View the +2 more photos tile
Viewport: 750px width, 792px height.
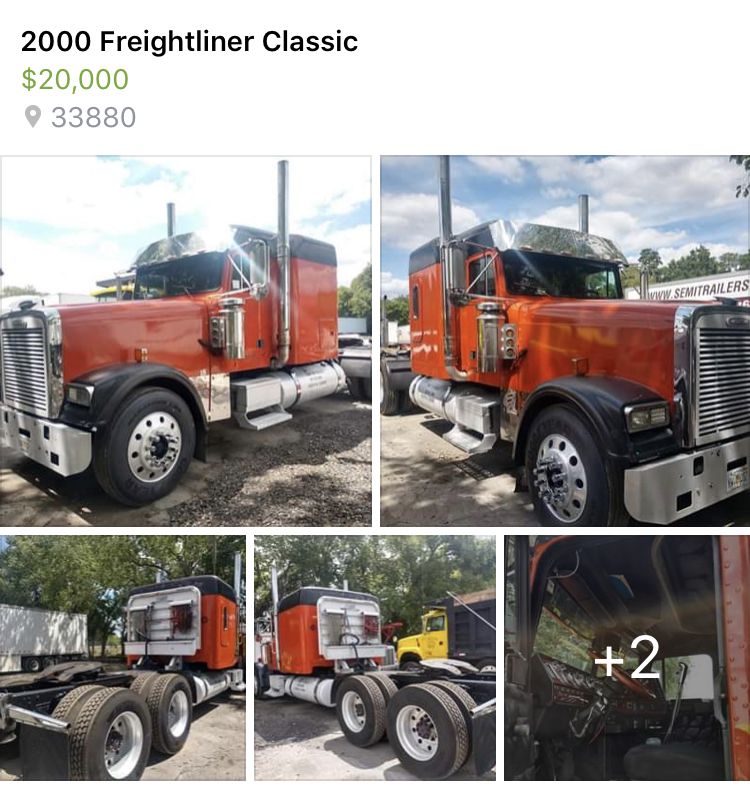627,658
